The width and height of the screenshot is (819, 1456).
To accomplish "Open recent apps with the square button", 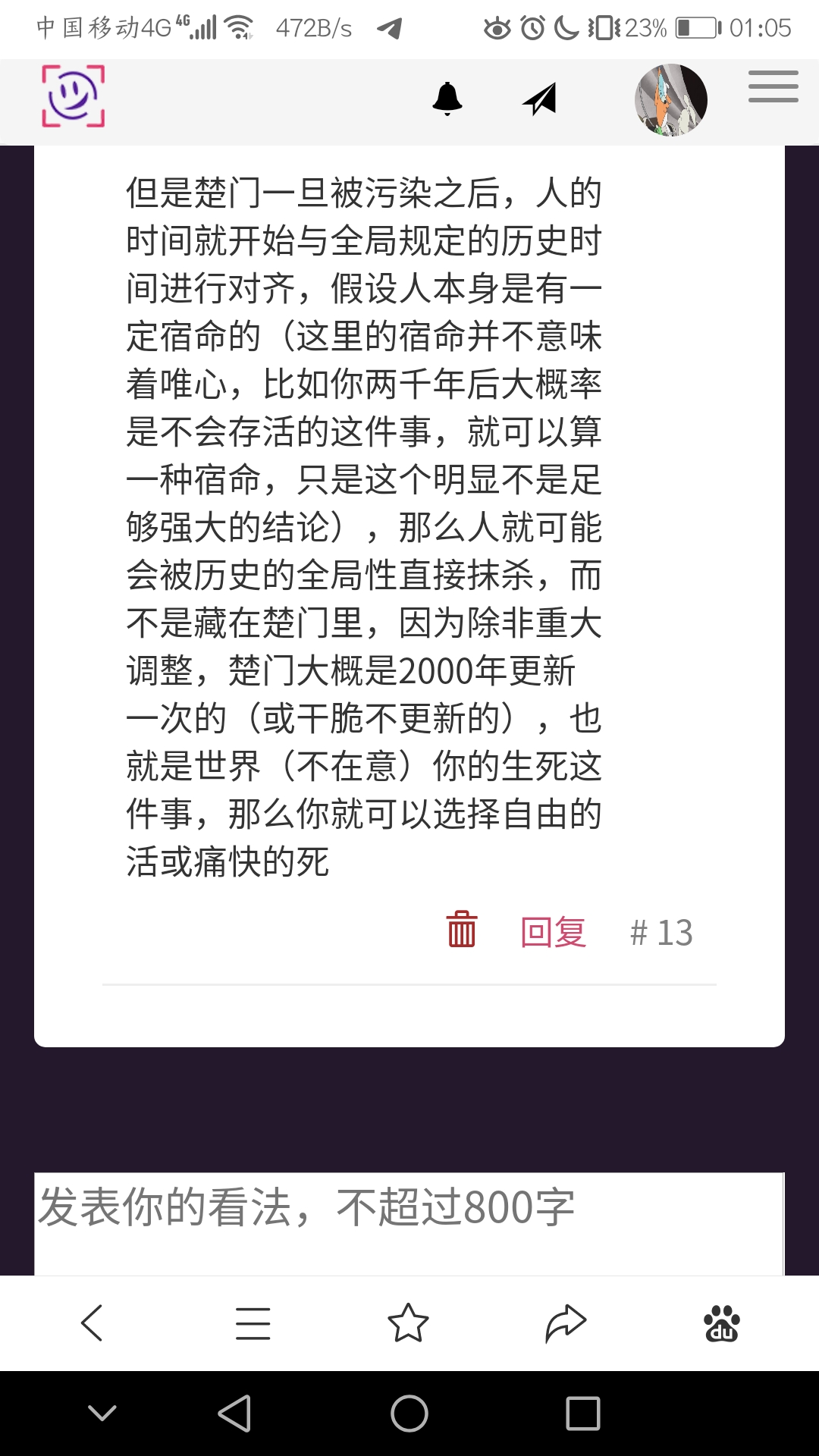I will [x=582, y=1414].
